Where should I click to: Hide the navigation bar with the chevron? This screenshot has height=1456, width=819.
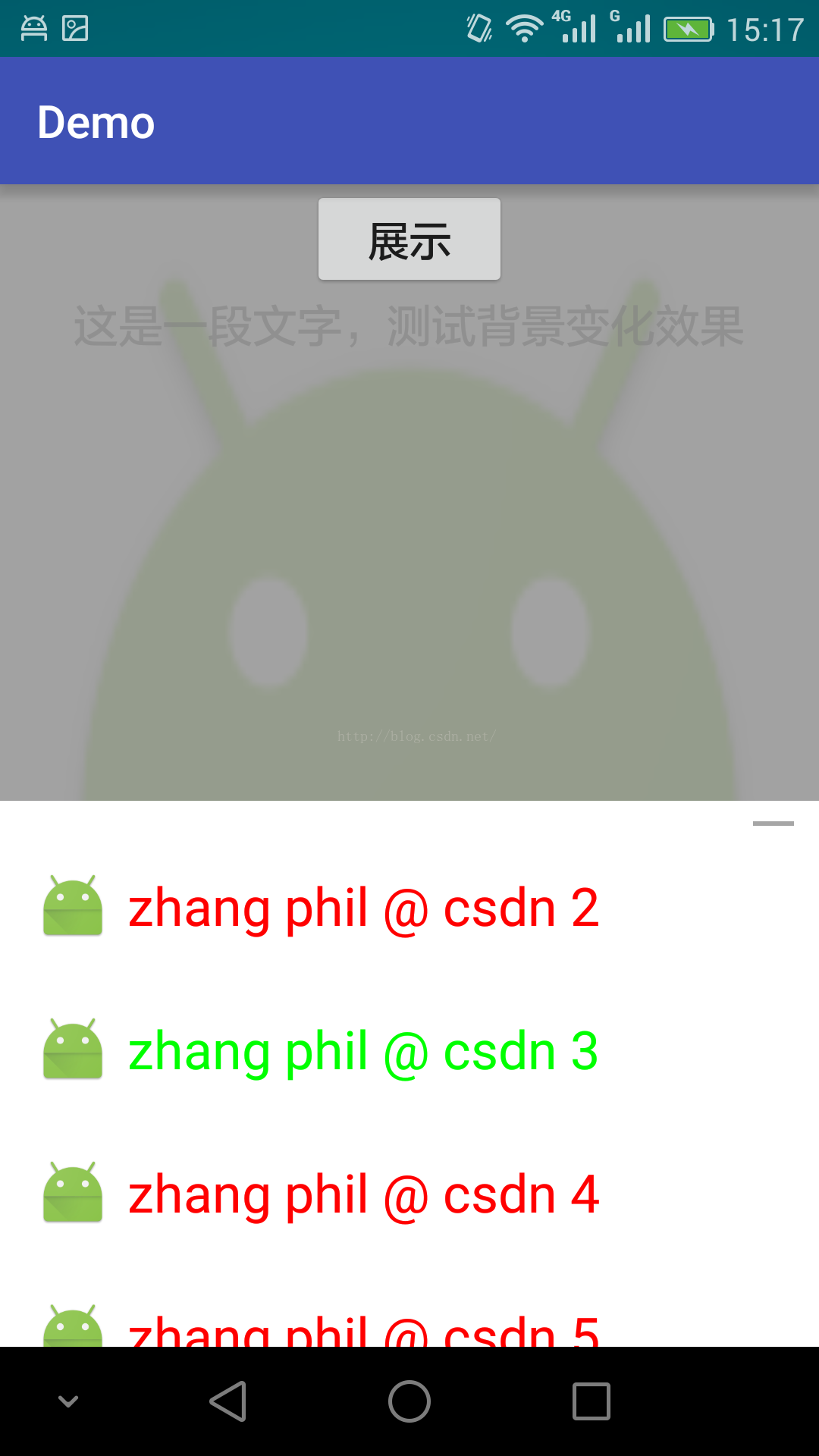pos(68,1401)
